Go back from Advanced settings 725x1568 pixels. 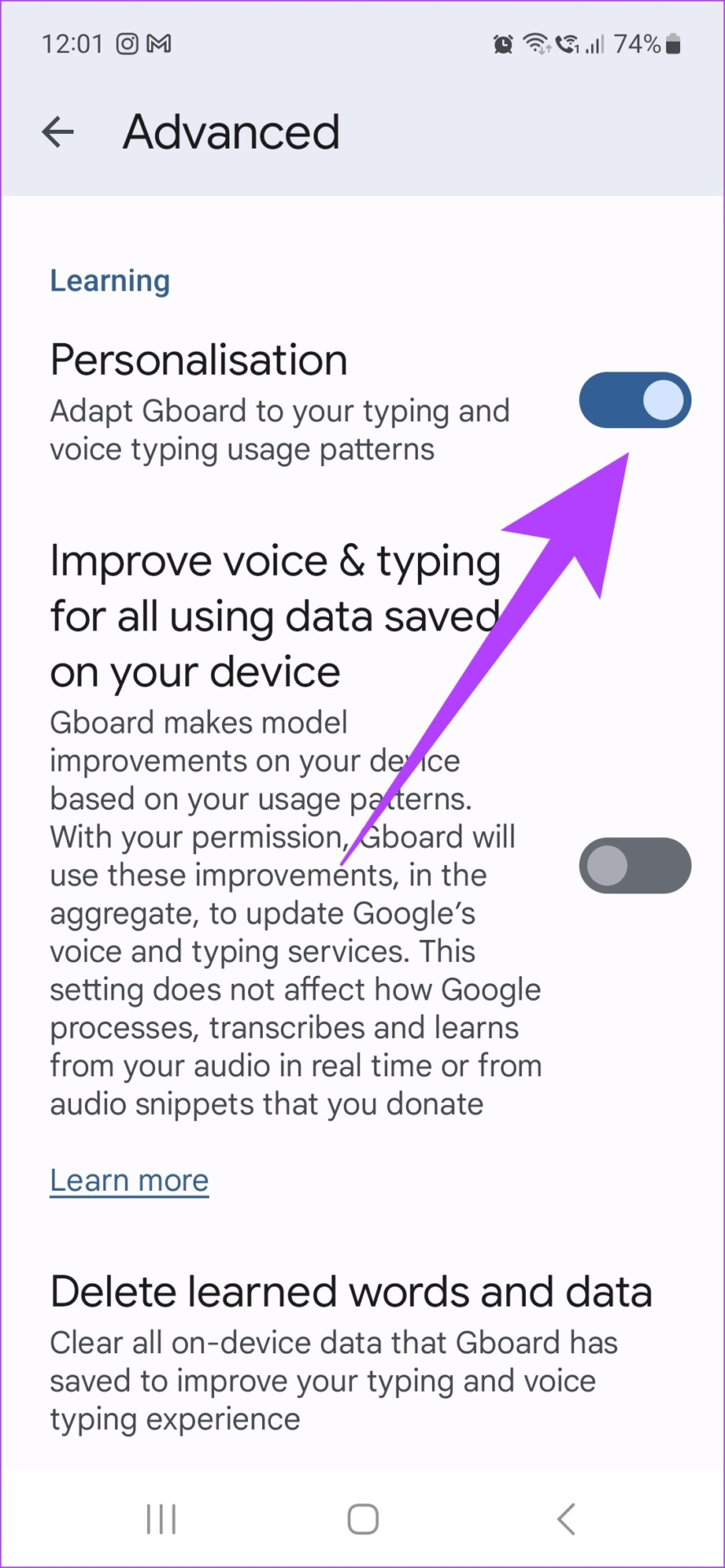pyautogui.click(x=58, y=131)
